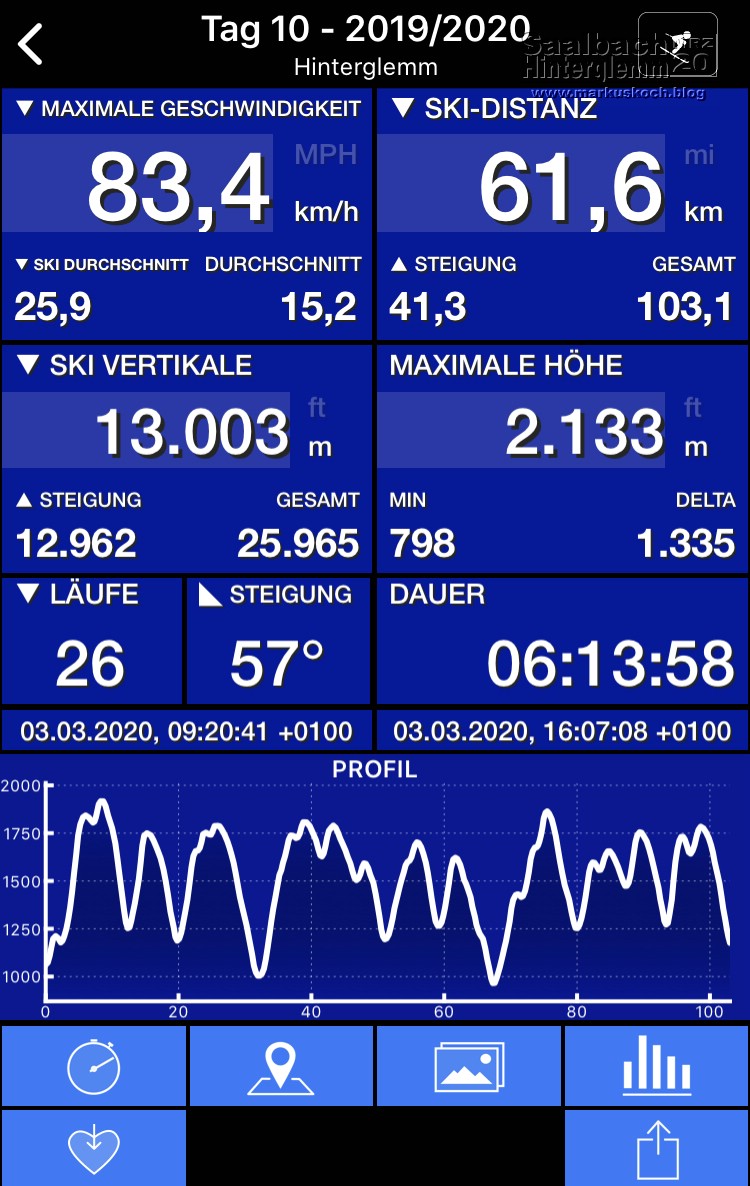Image resolution: width=750 pixels, height=1186 pixels.
Task: View the statistics bar chart
Action: [x=656, y=1066]
